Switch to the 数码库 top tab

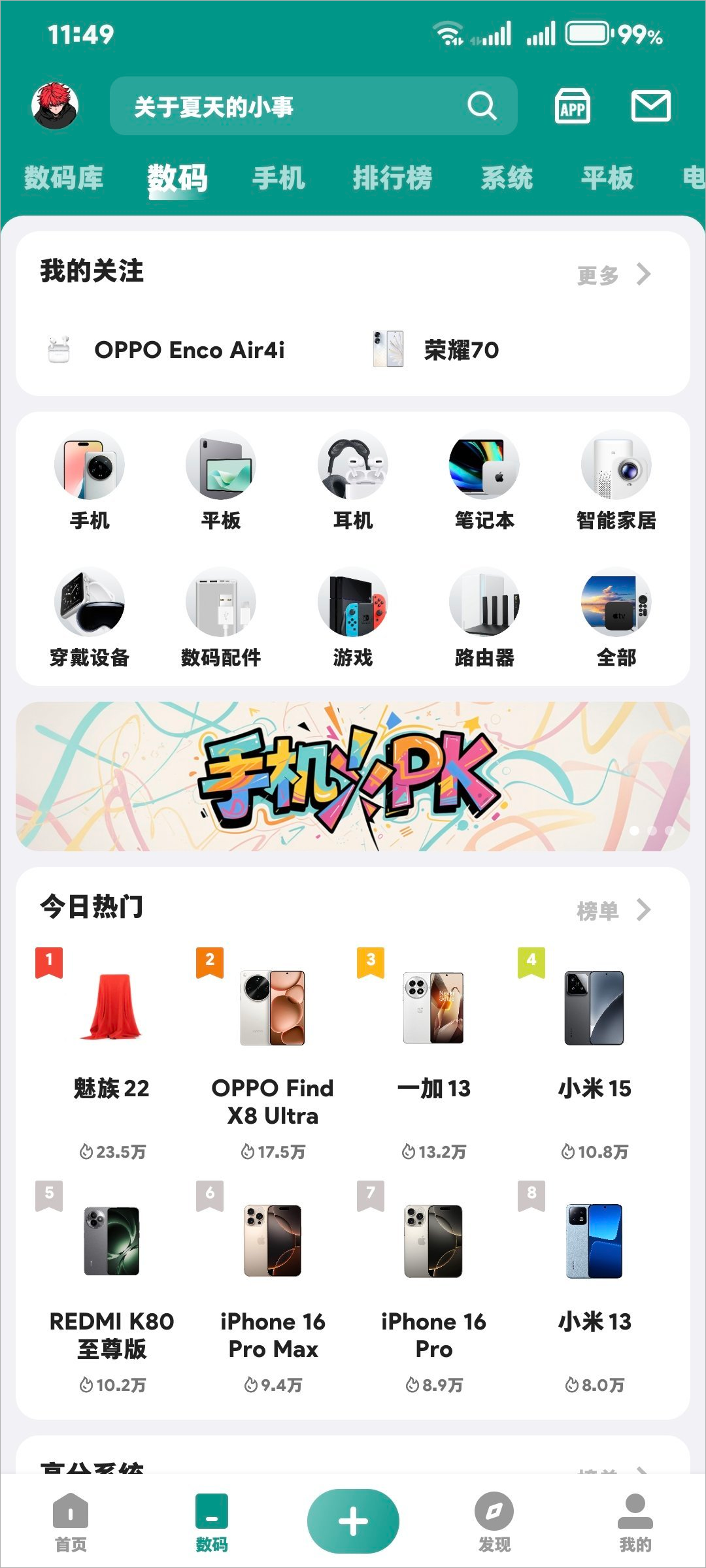pos(63,178)
